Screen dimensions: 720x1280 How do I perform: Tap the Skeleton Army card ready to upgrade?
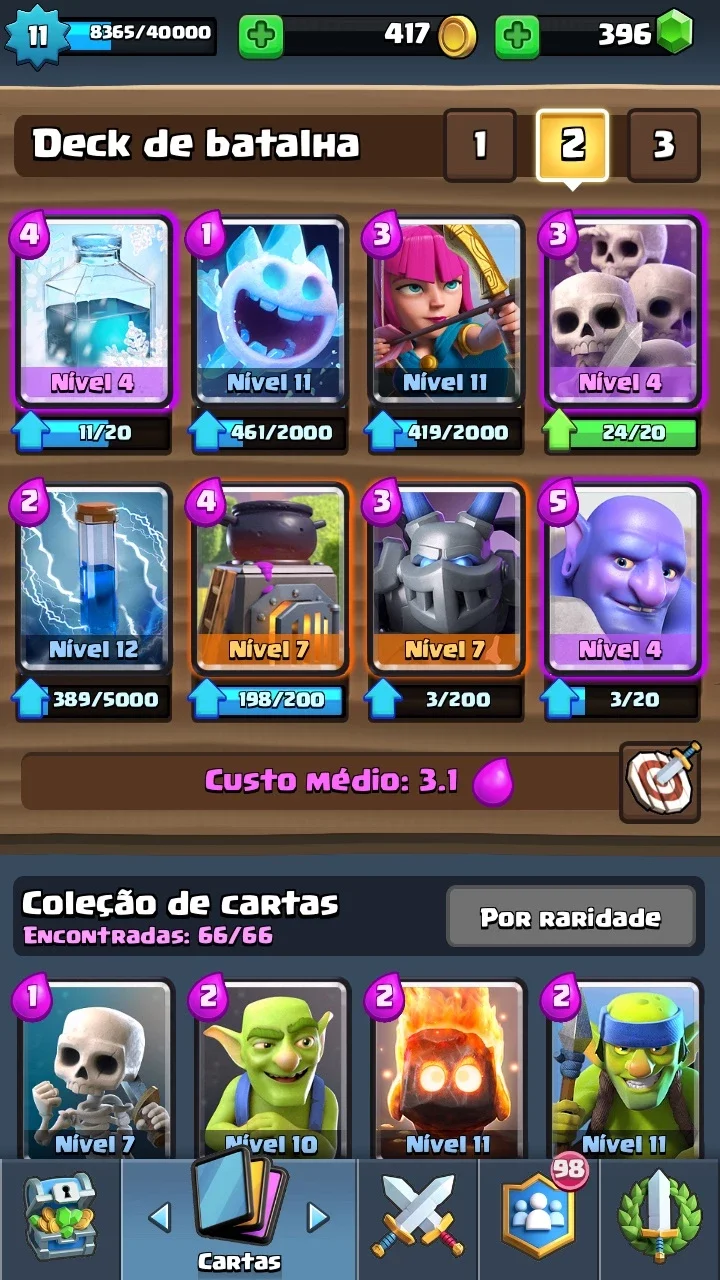coord(621,312)
